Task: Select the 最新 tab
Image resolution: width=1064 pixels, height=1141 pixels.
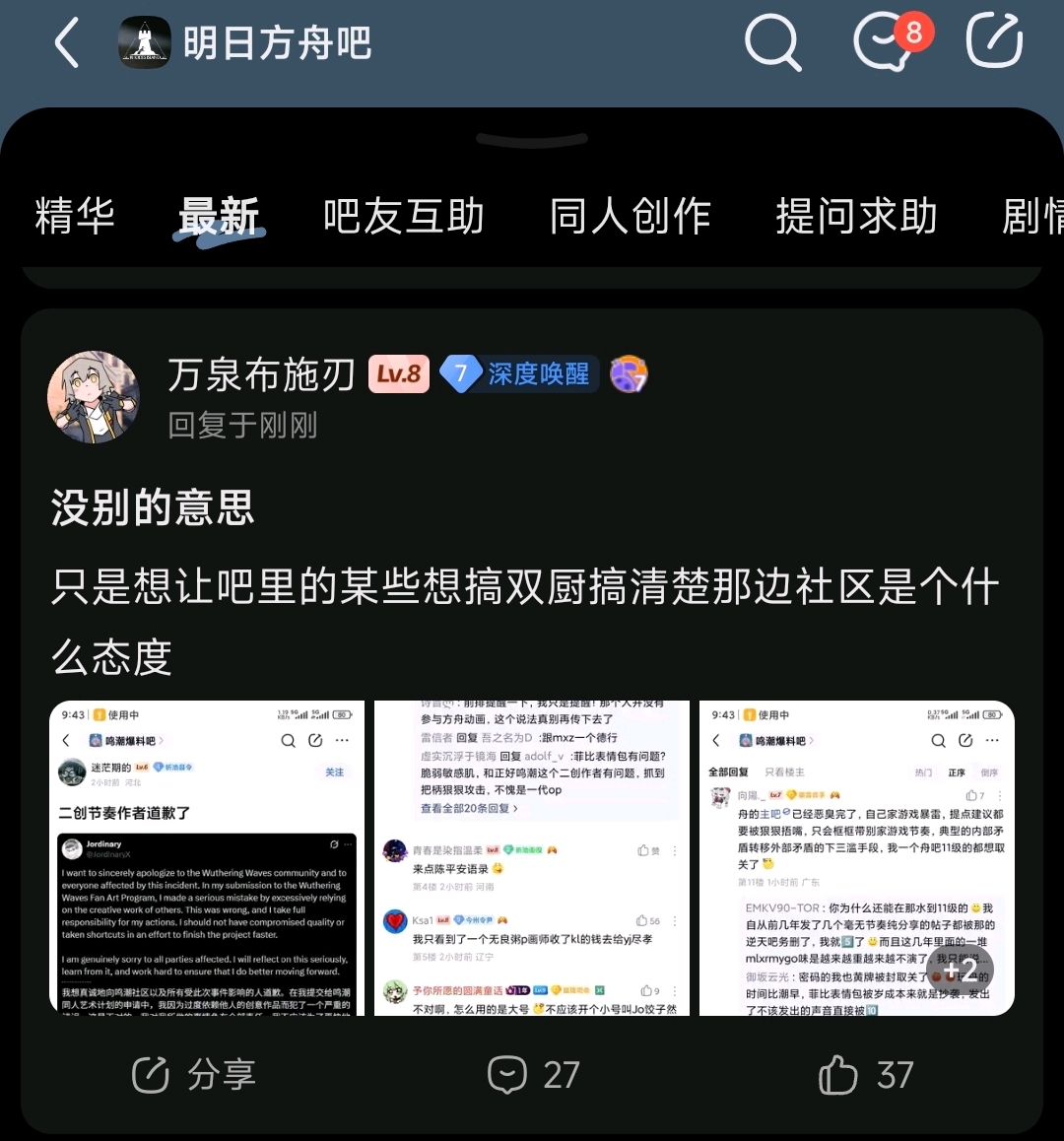Action: tap(219, 216)
